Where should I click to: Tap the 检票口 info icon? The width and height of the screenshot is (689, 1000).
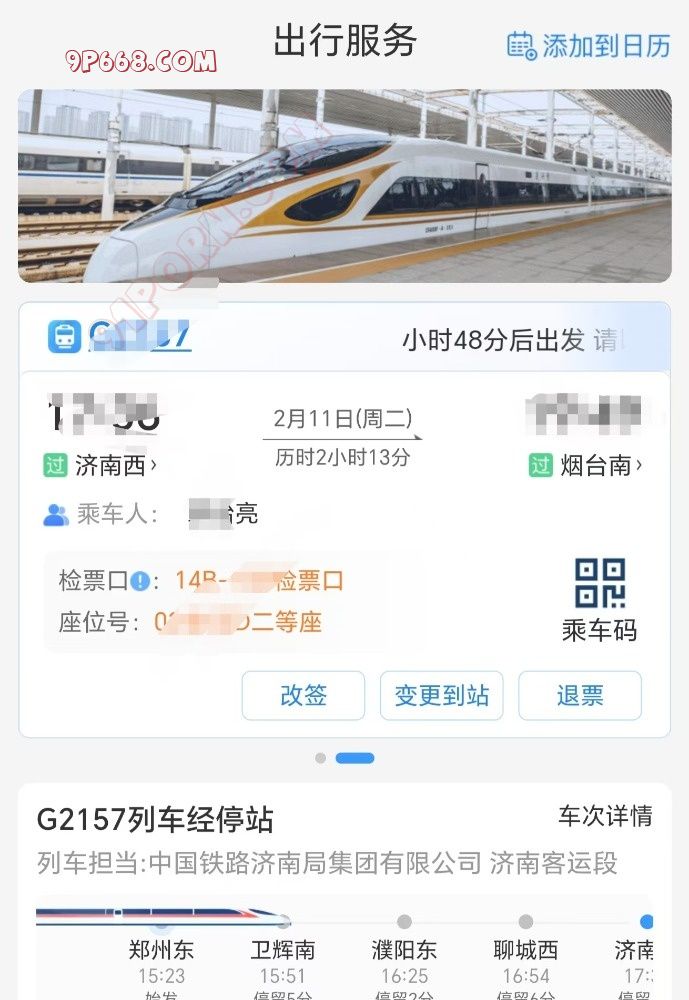click(139, 581)
